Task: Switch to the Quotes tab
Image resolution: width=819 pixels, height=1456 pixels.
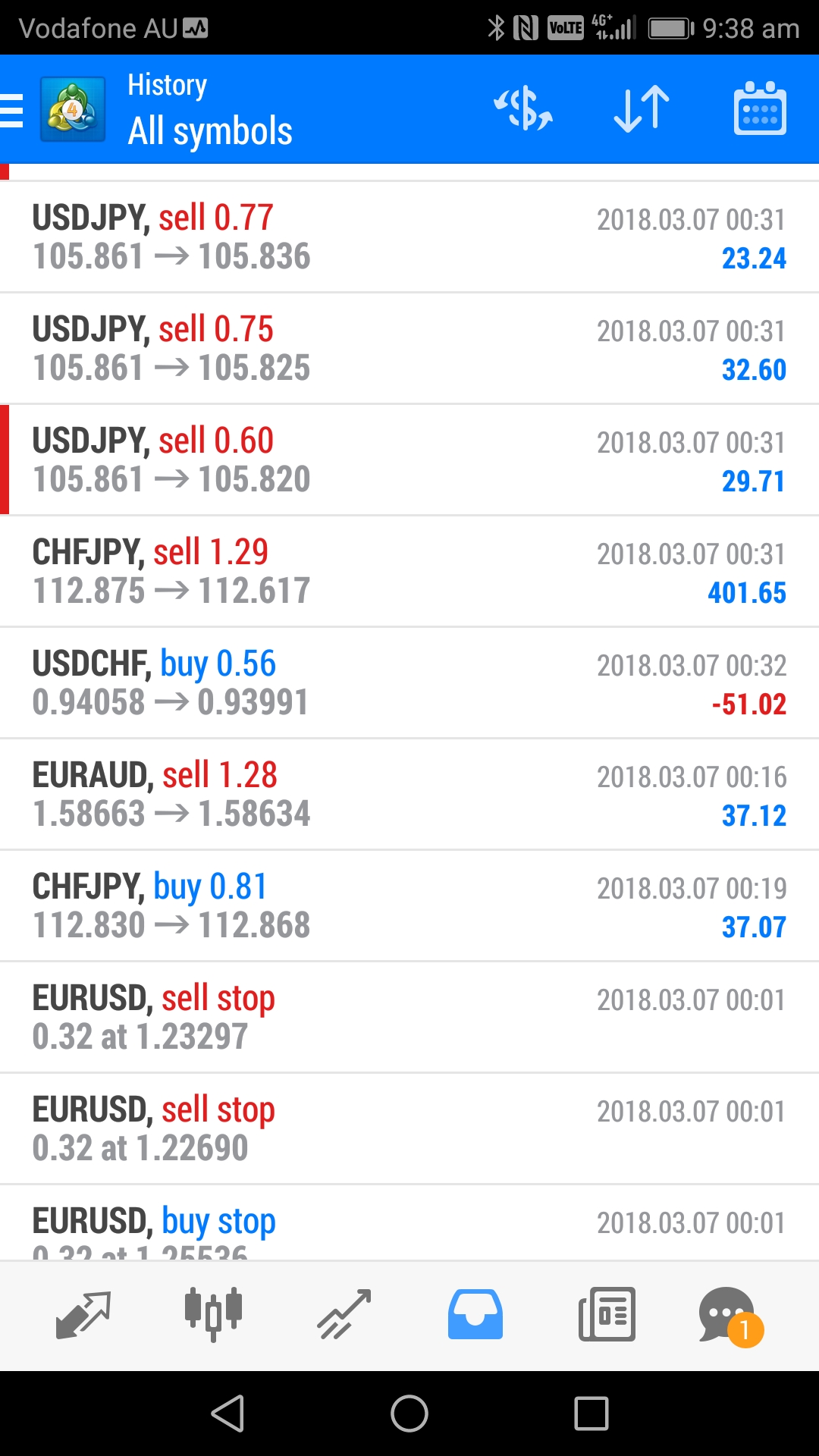Action: (x=83, y=1315)
